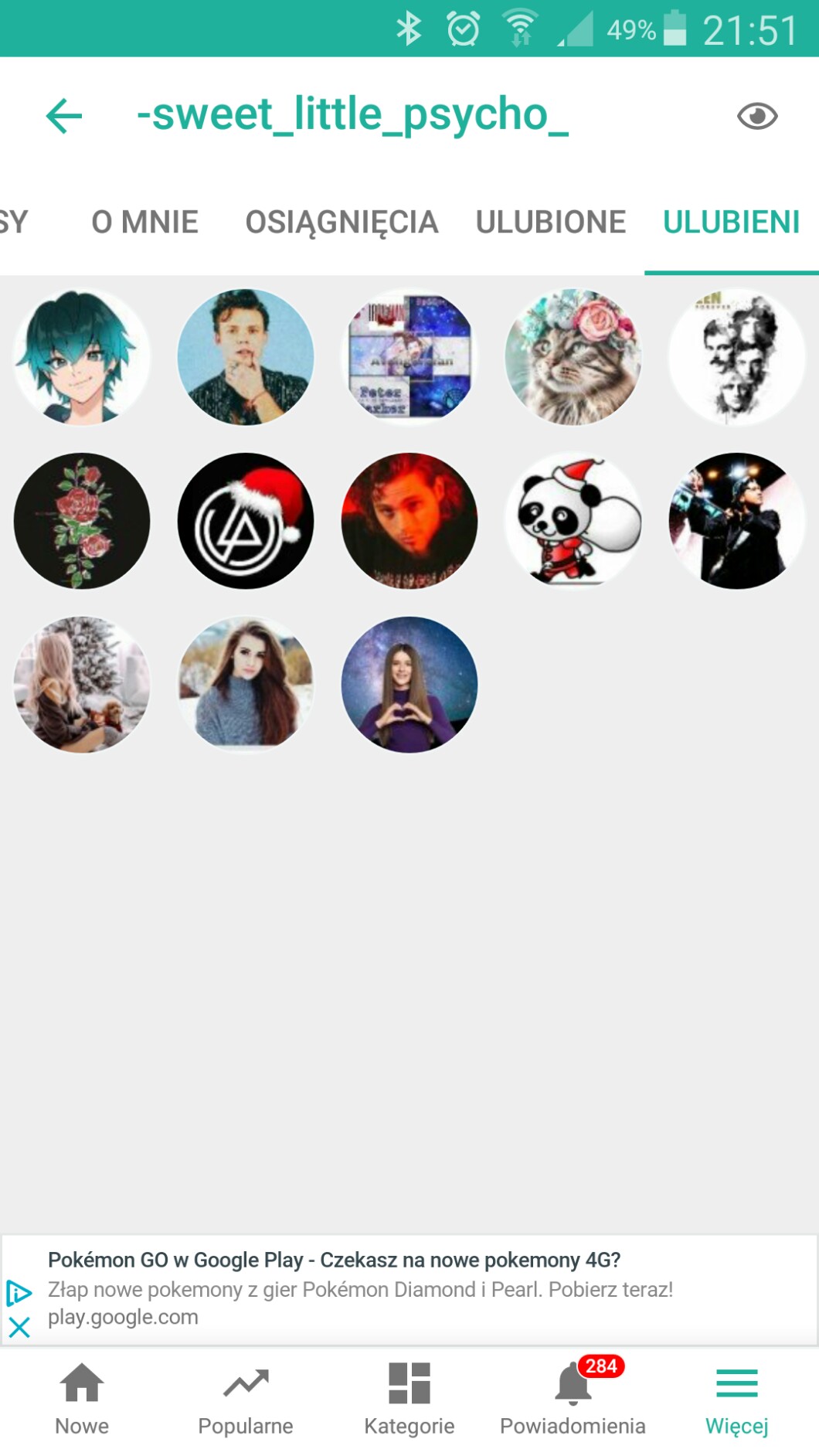Open the red roses on black avatar
This screenshot has width=819, height=1456.
[82, 521]
